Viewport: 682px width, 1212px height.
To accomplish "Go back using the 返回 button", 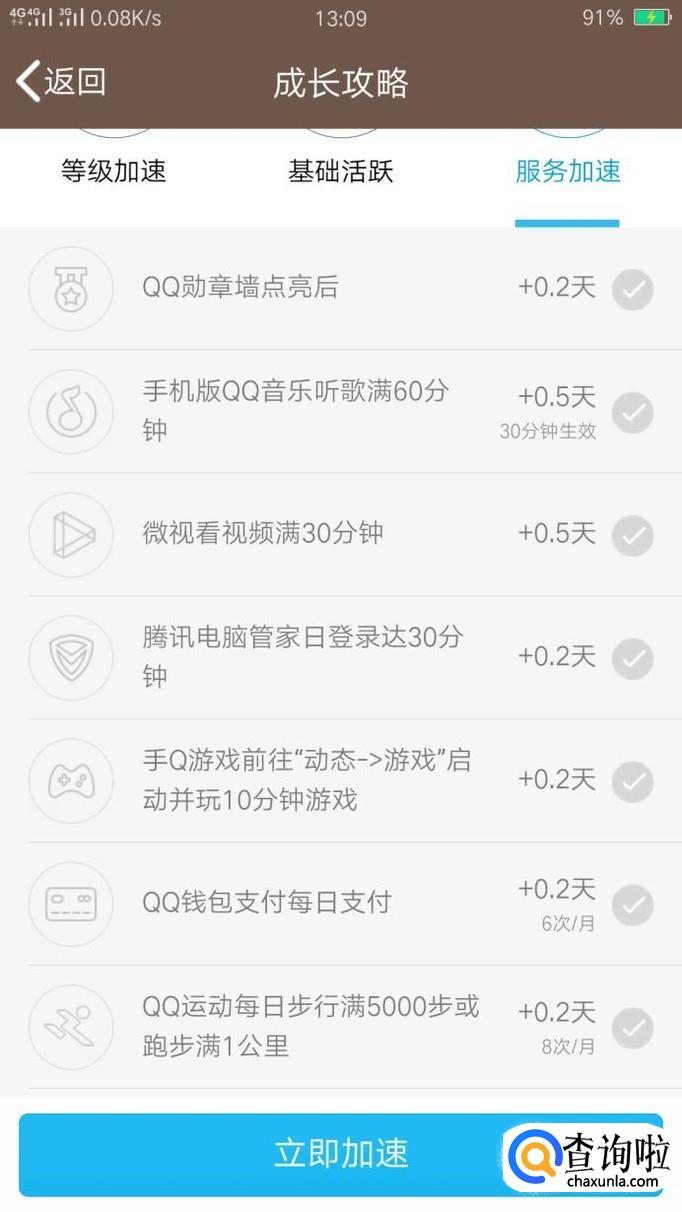I will click(62, 82).
